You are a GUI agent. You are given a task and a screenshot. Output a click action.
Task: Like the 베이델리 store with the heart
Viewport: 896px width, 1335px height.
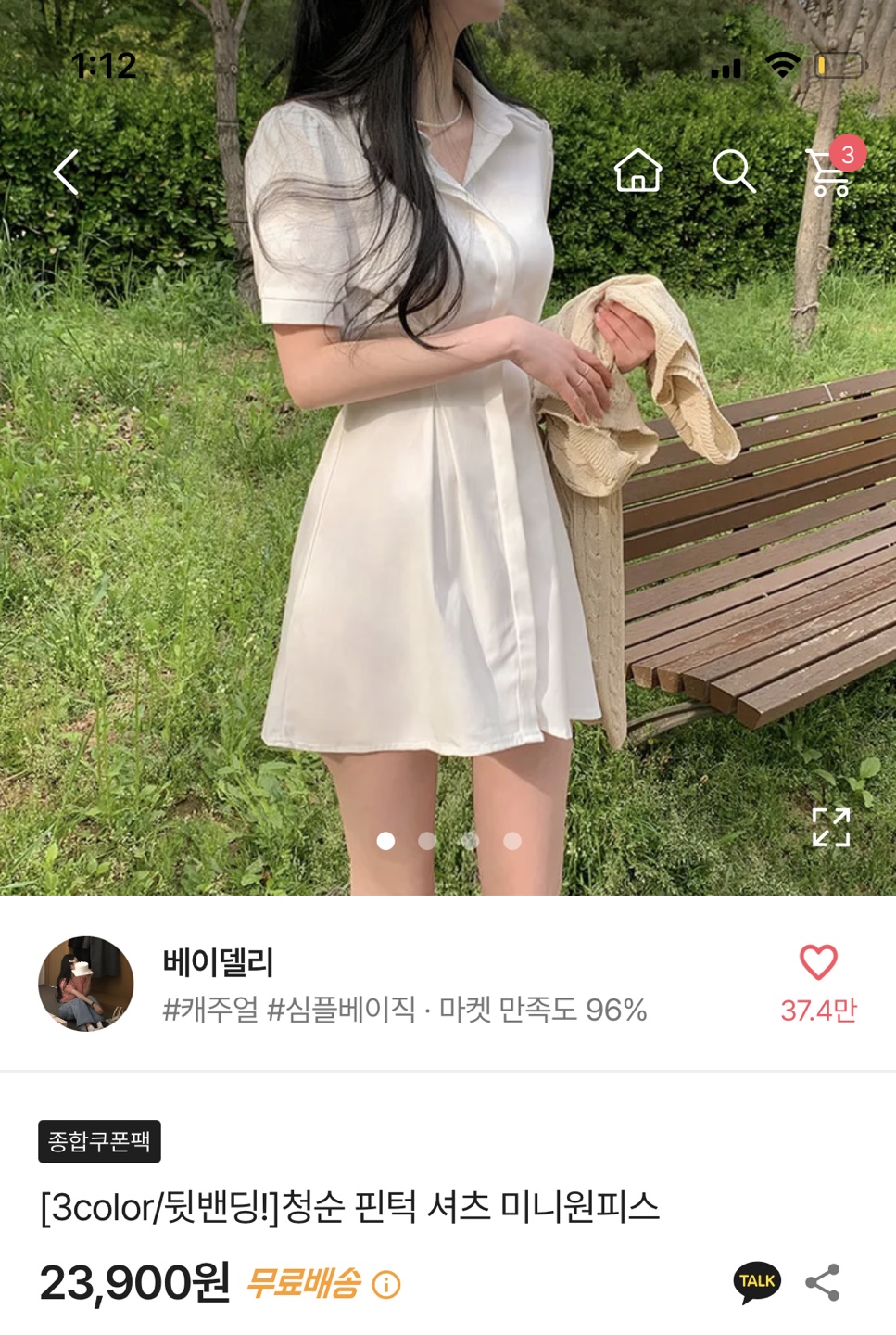[x=818, y=963]
